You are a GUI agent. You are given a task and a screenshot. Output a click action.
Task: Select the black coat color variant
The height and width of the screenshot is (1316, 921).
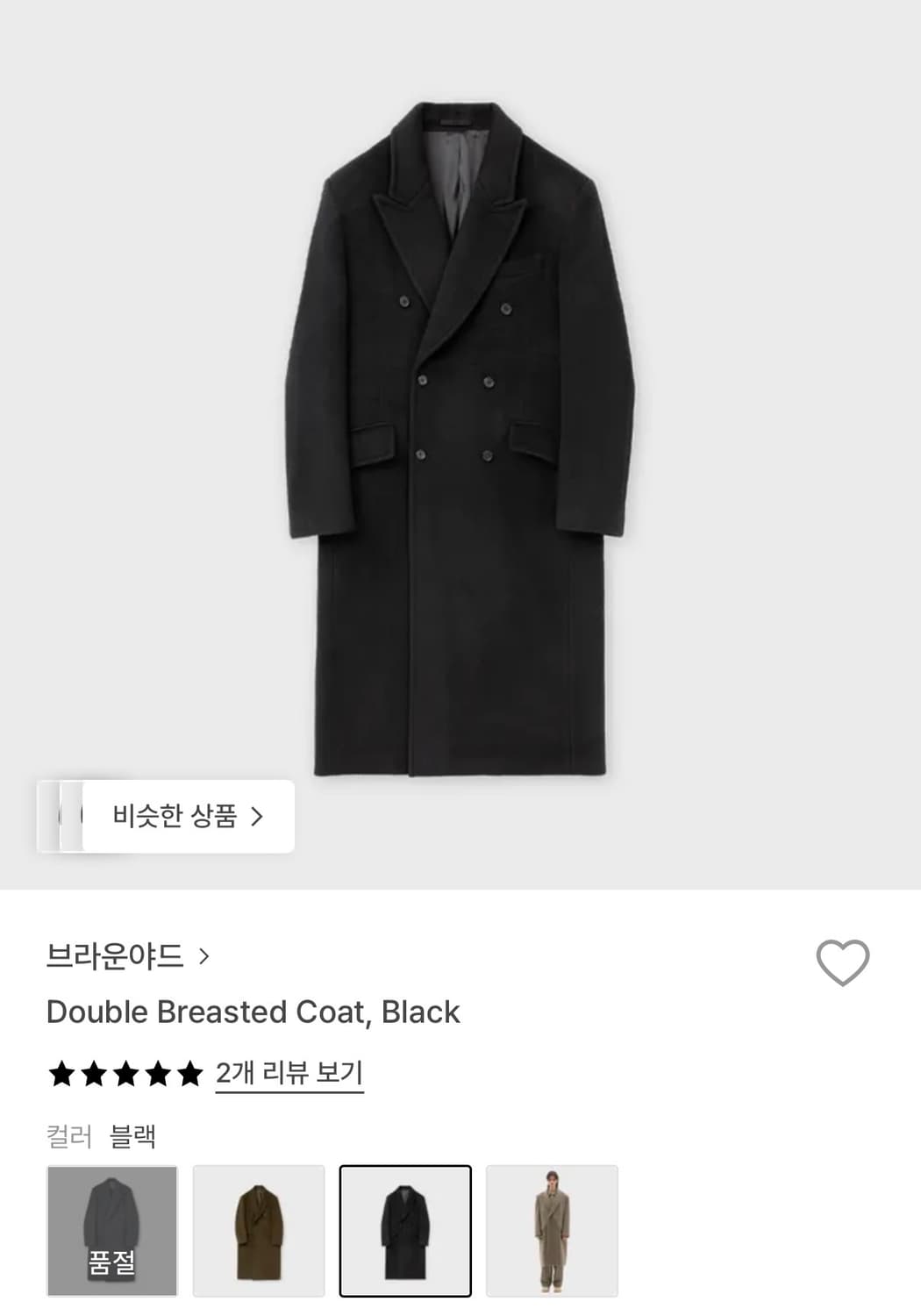tap(405, 1229)
